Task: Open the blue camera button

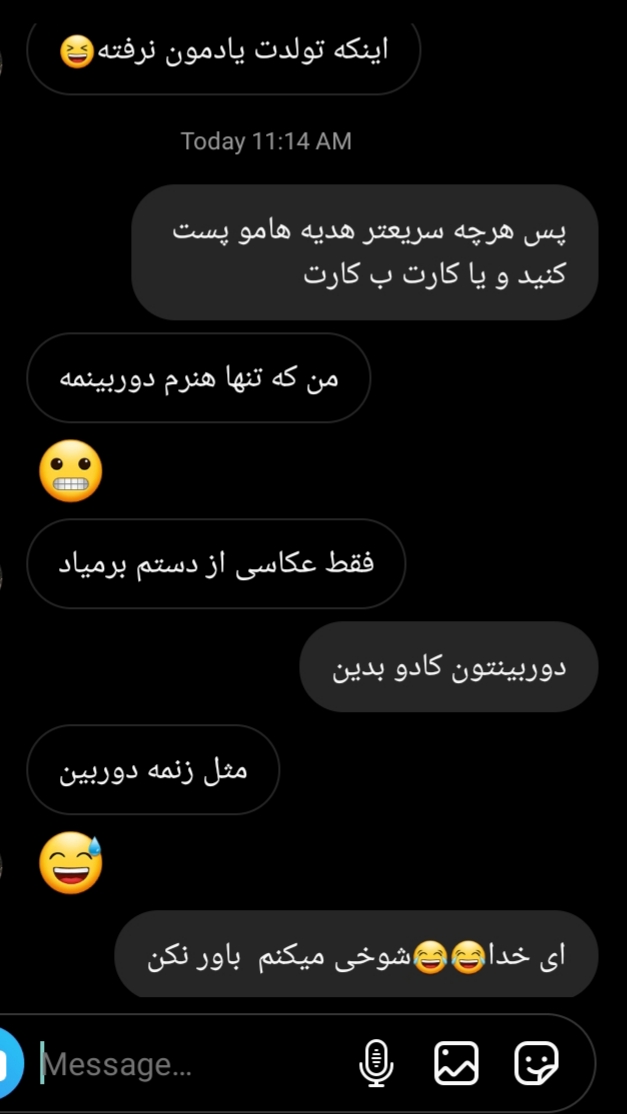Action: [x=8, y=1063]
